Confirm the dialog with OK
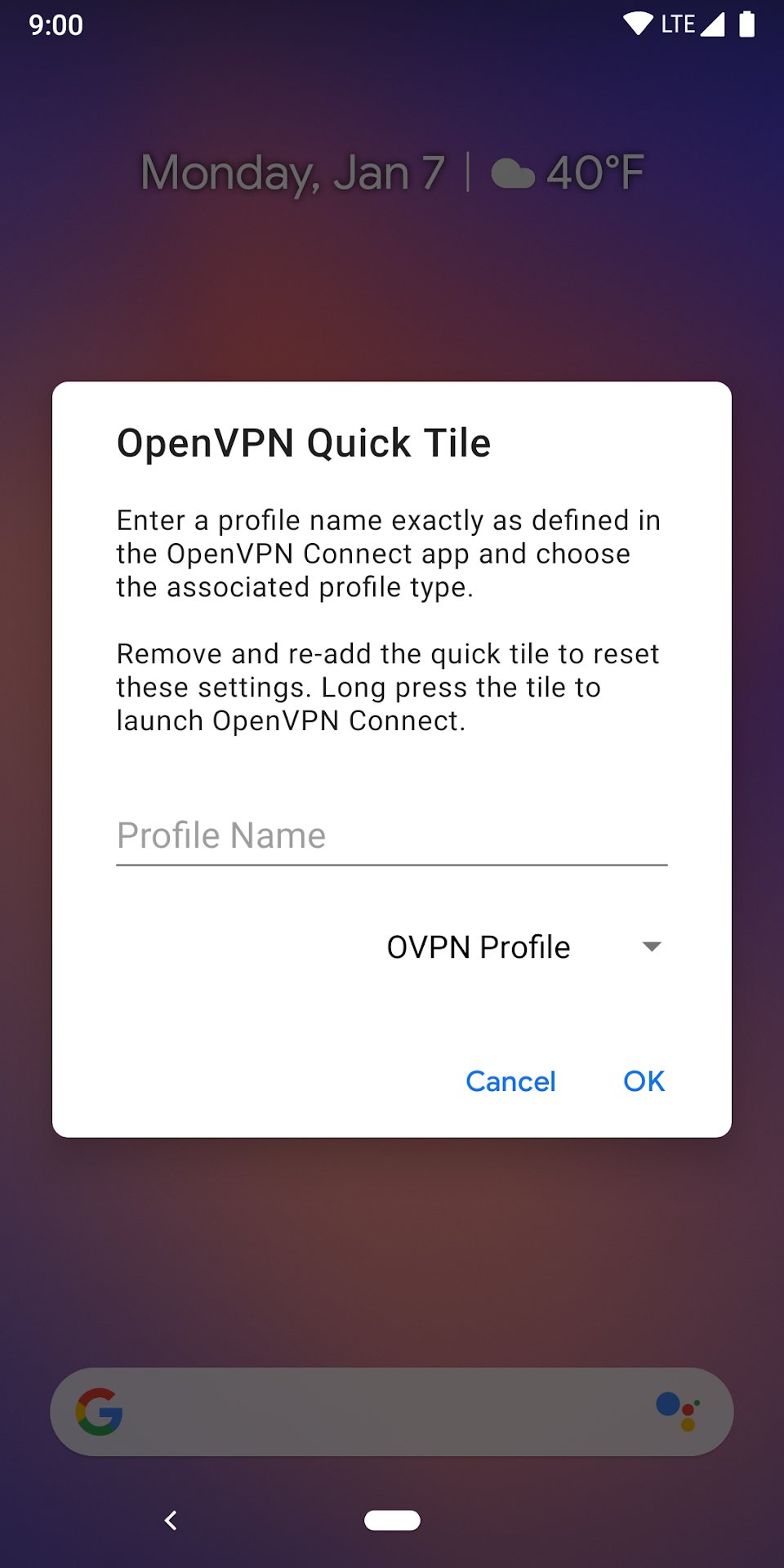This screenshot has height=1568, width=784. tap(644, 1081)
